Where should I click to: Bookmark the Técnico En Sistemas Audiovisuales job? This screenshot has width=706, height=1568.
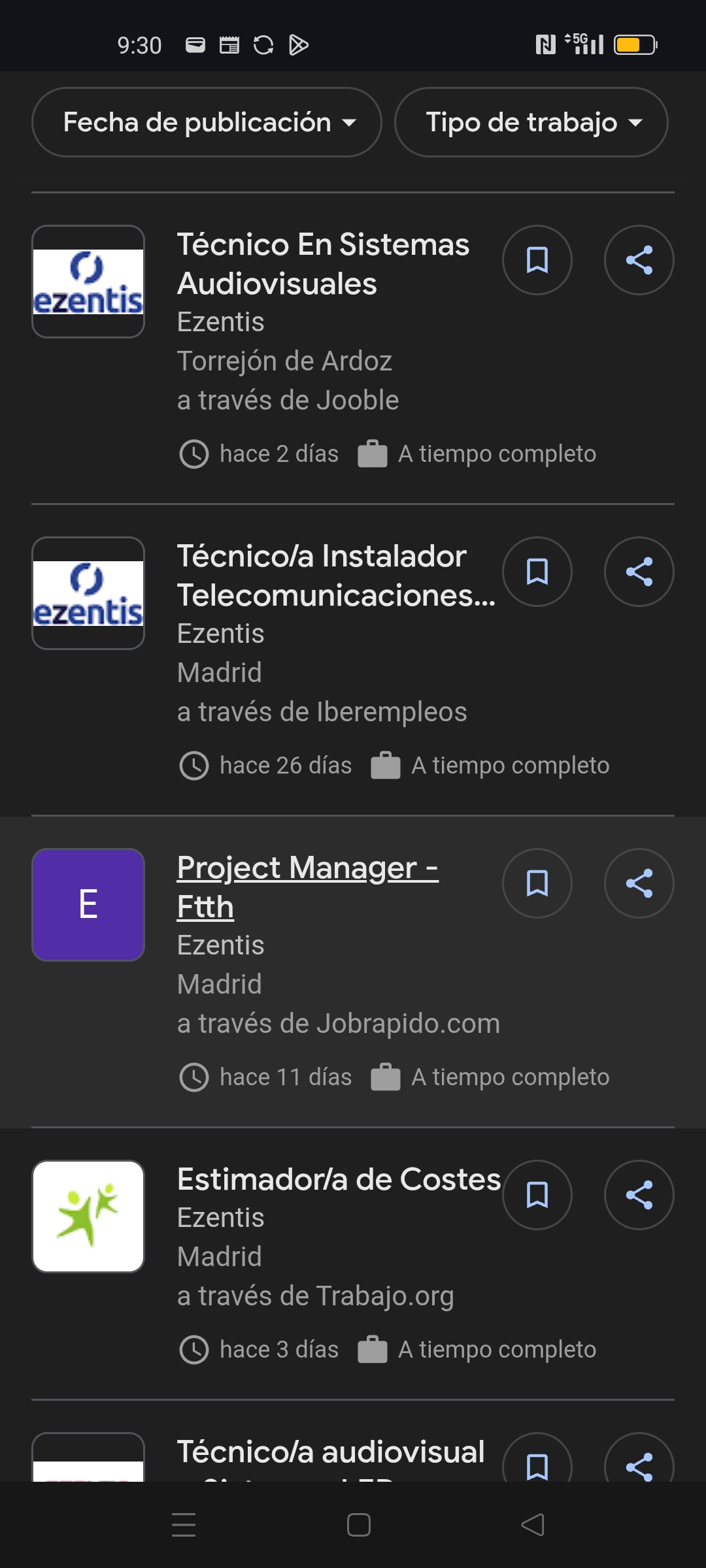point(537,260)
